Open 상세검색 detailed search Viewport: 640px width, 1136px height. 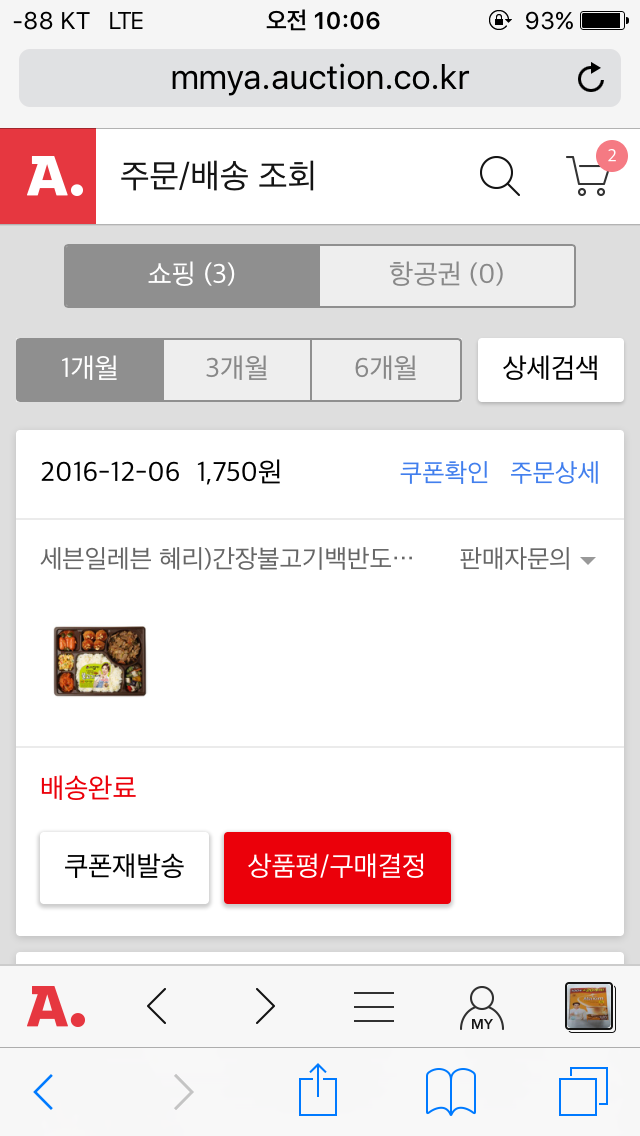[x=551, y=369]
